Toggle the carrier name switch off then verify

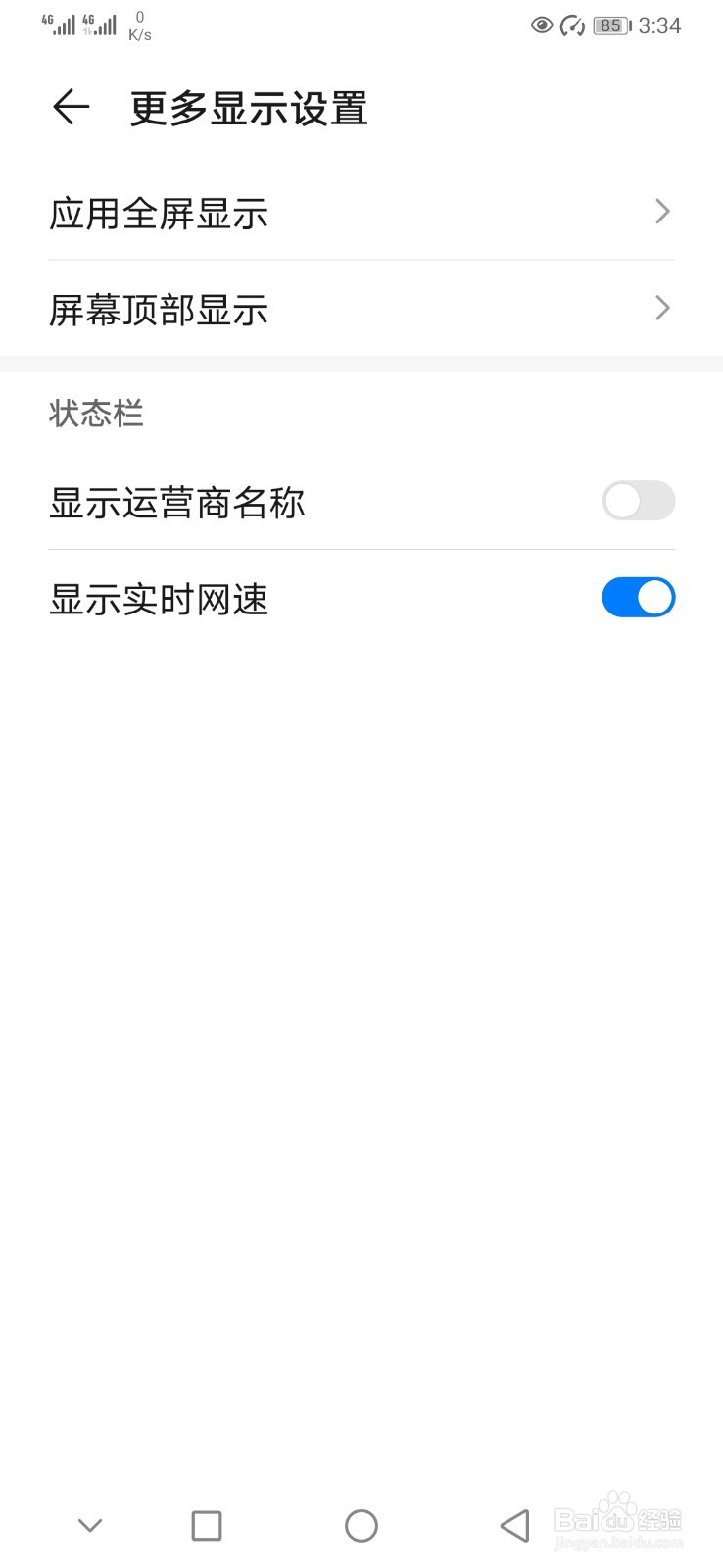coord(638,501)
